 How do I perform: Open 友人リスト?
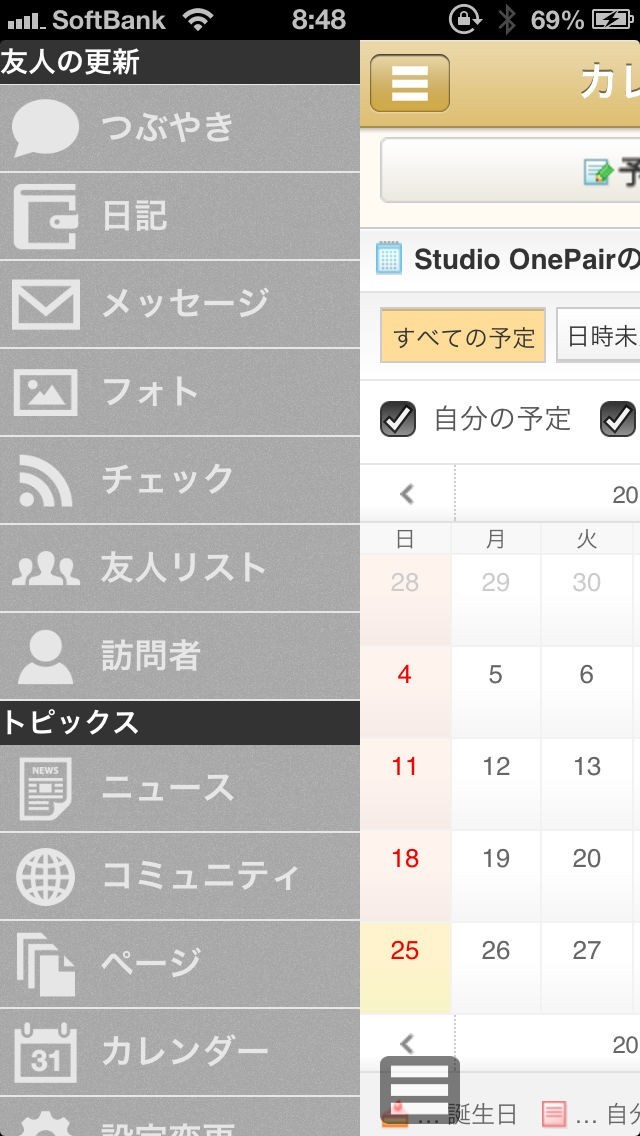coord(180,568)
